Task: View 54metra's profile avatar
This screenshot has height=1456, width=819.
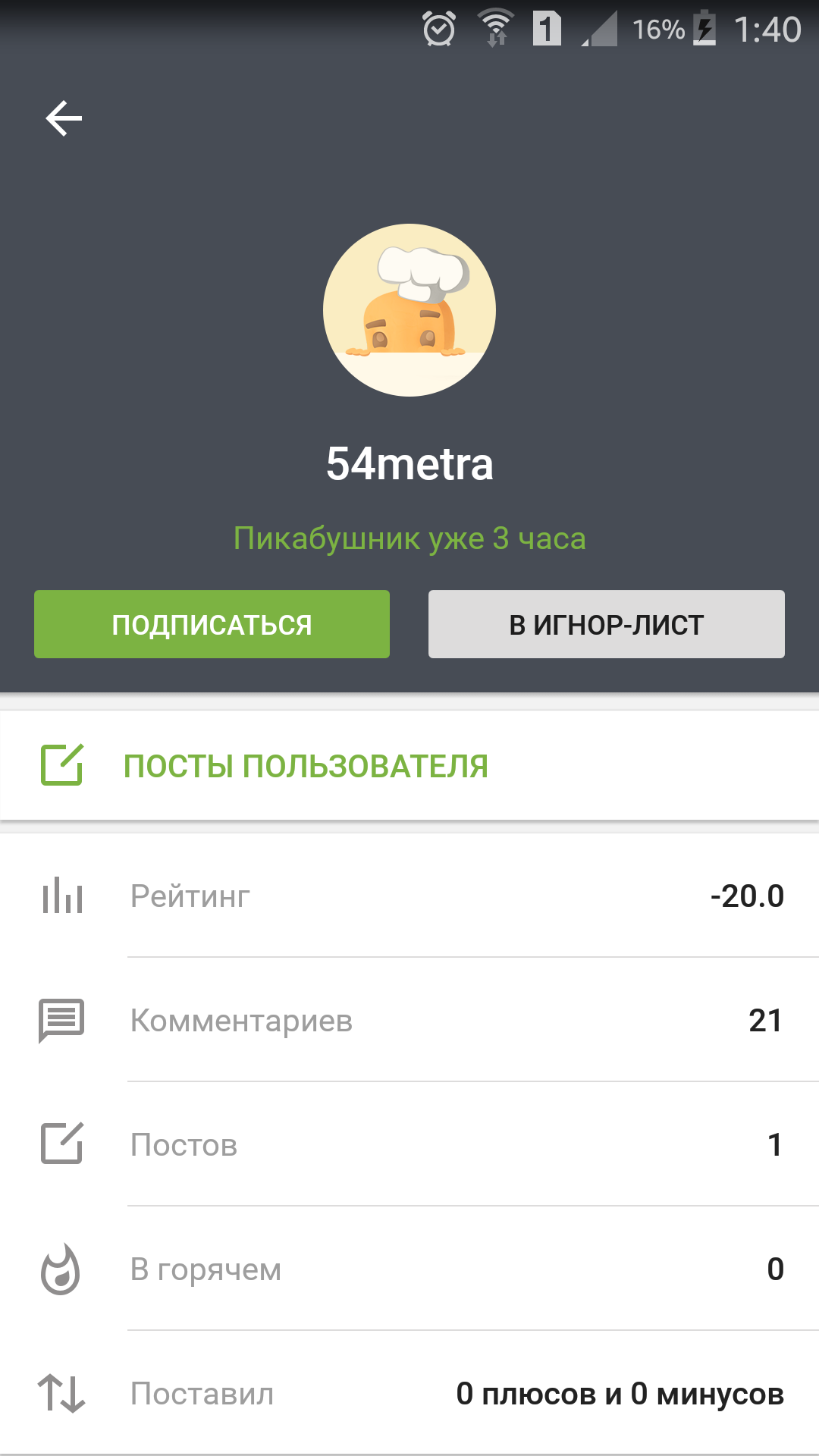Action: [409, 310]
